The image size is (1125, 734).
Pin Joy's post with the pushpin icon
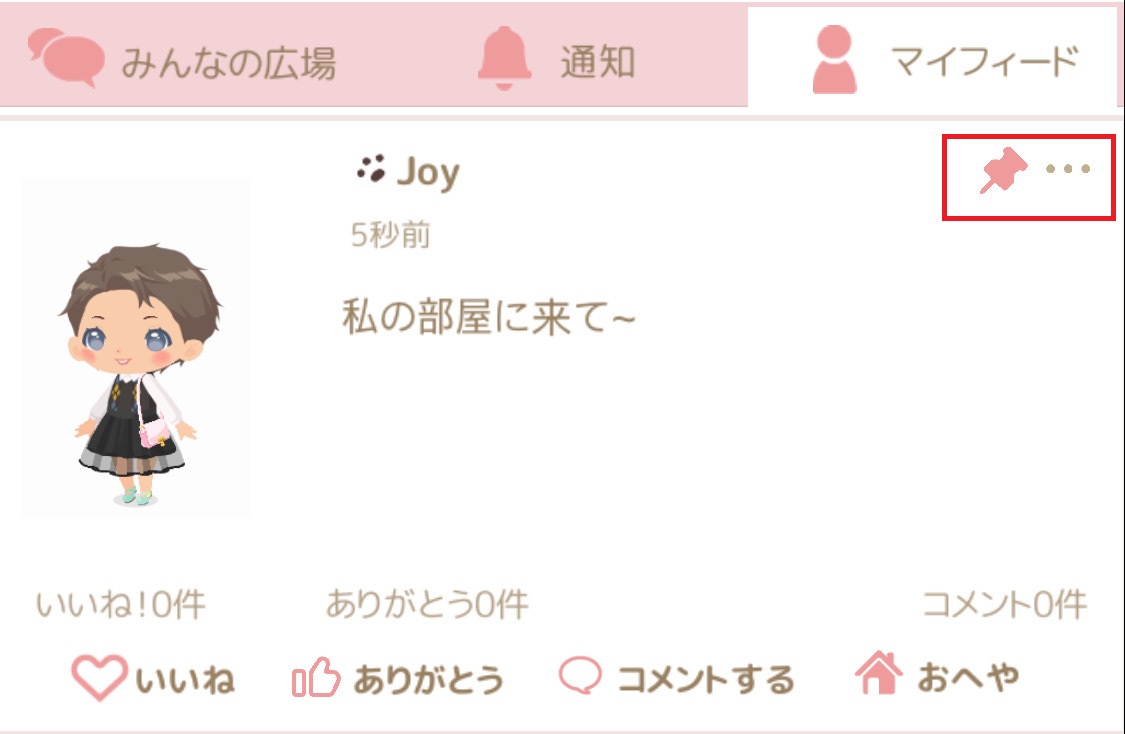[x=1003, y=172]
